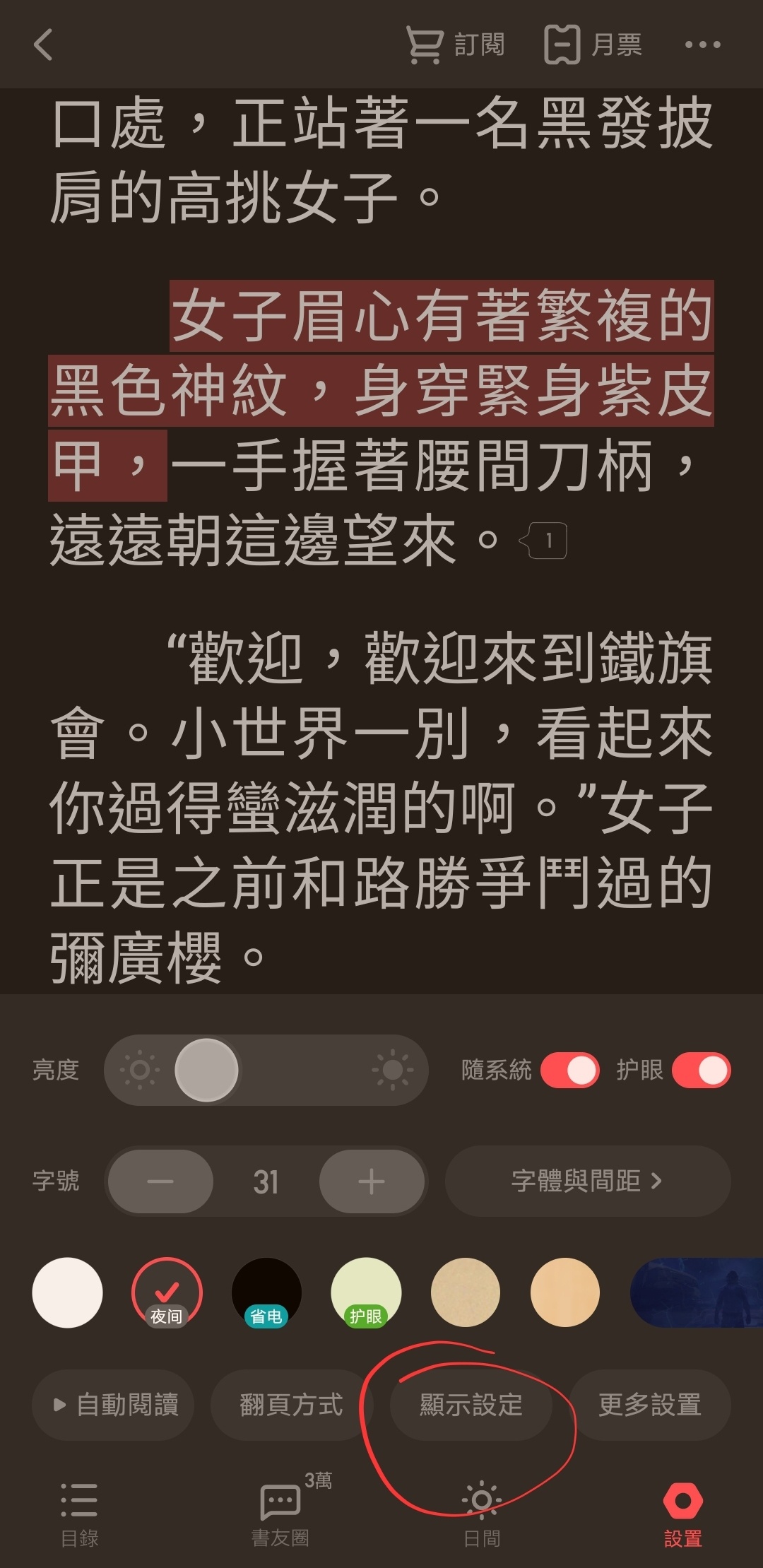763x1568 pixels.
Task: Toggle 护眼 eye-protection switch
Action: [701, 1070]
